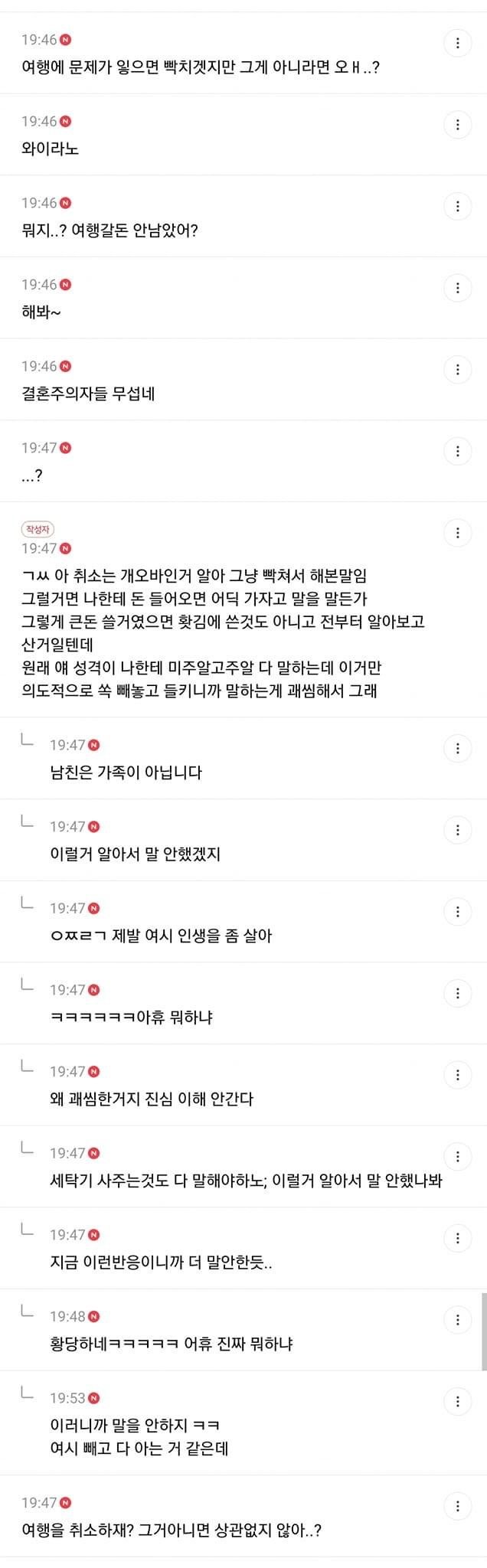This screenshot has height=1568, width=487.
Task: Show options for '이럴거 알아서 말 안했겠지'
Action: click(457, 830)
